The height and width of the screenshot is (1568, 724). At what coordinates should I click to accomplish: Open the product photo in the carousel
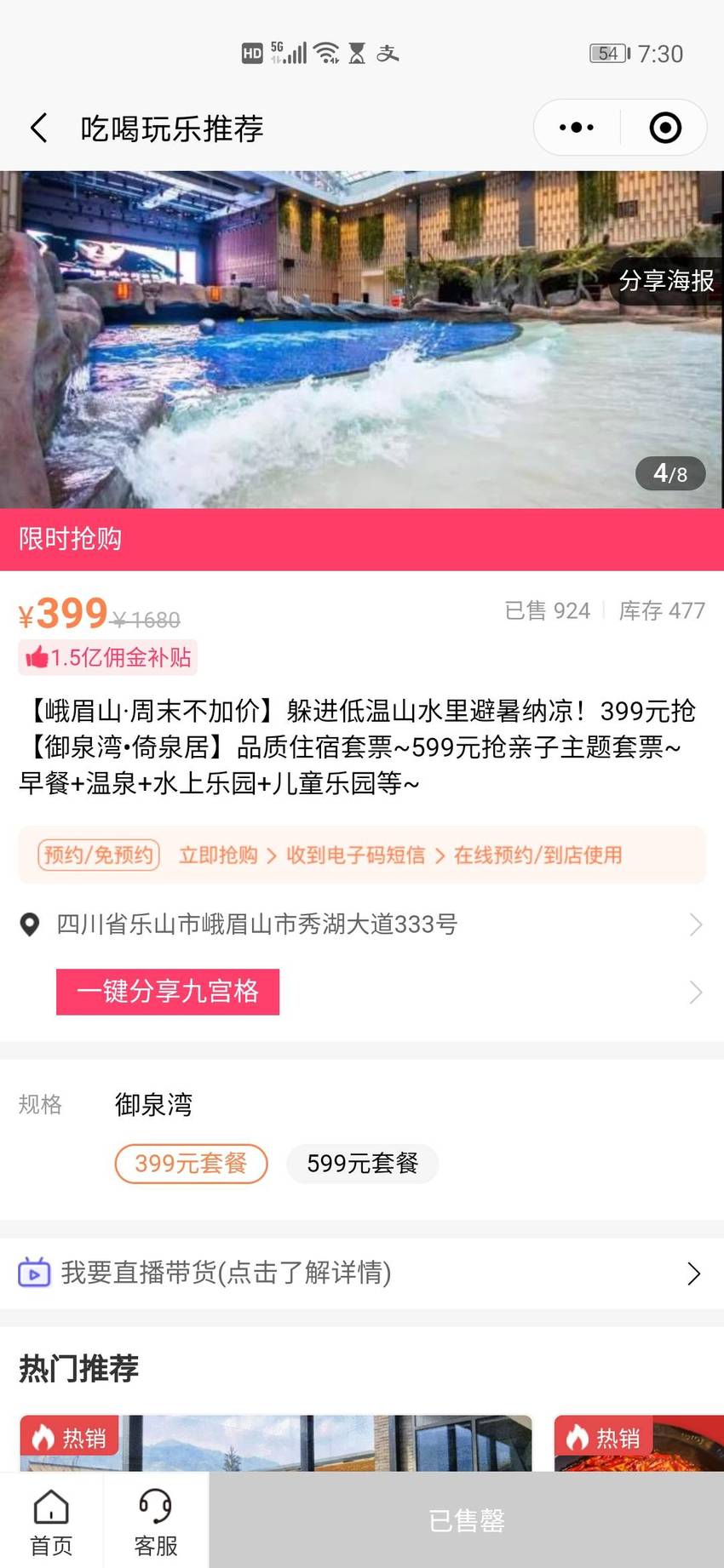tap(362, 340)
